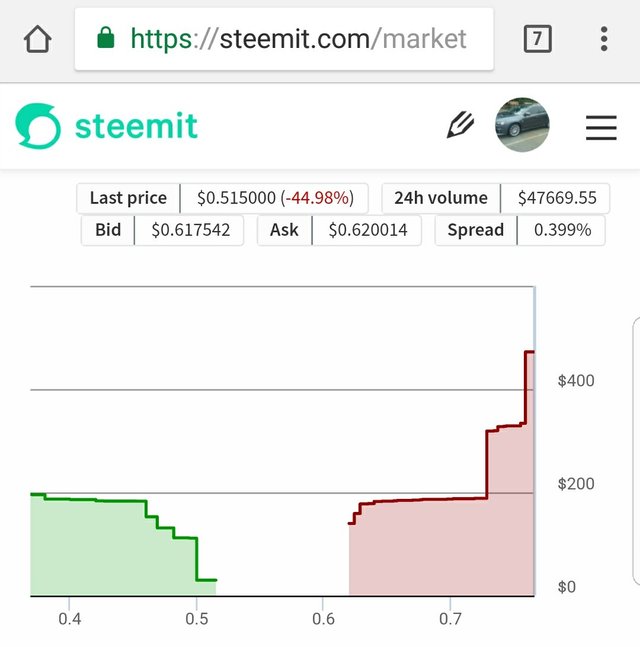Open the steemit home logo

coord(106,126)
